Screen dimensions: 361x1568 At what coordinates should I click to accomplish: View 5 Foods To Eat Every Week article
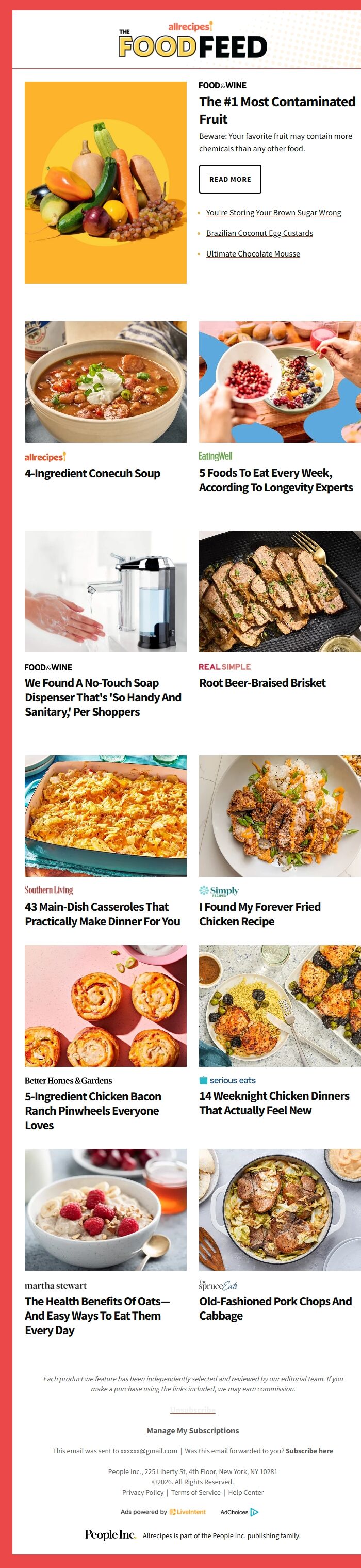pos(276,481)
